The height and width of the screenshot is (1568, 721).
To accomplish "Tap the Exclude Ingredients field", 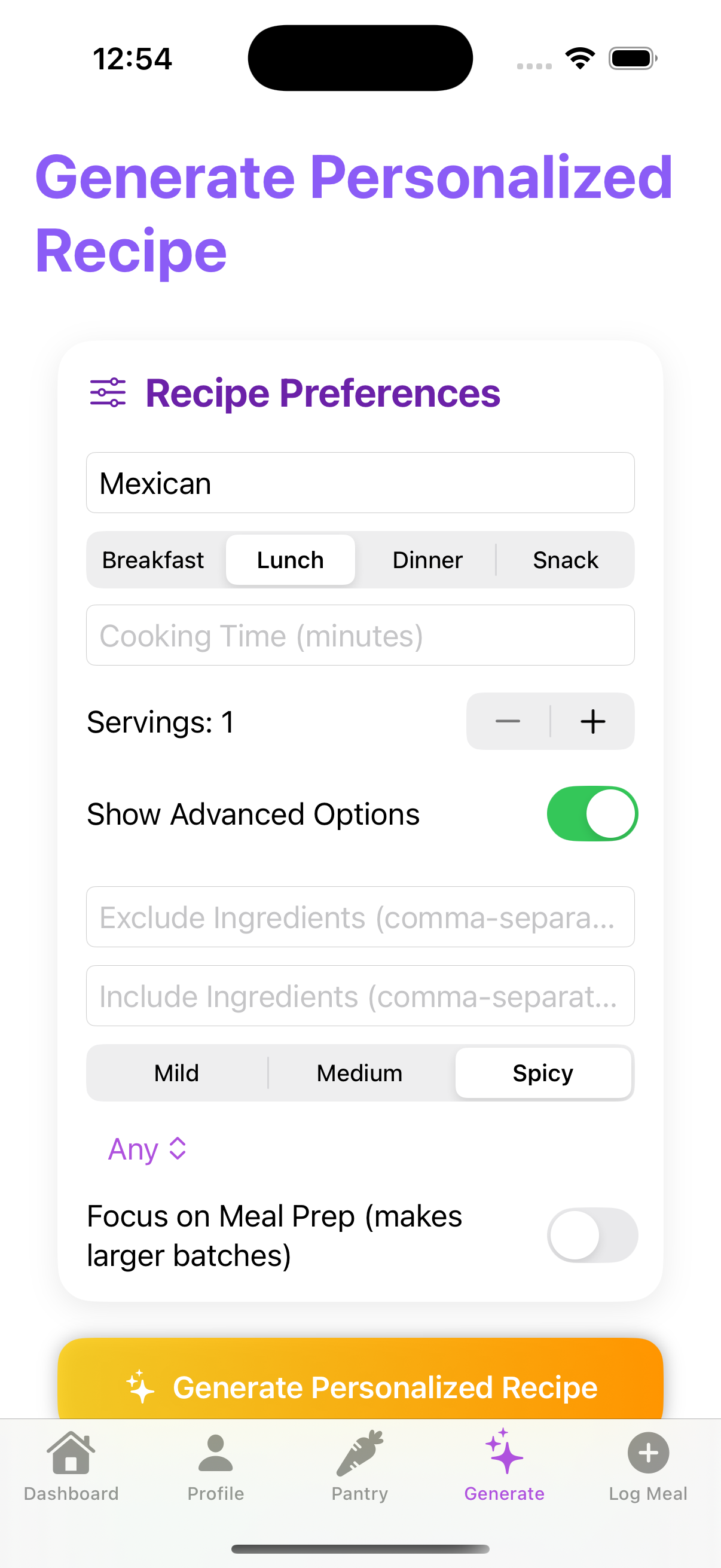I will (360, 917).
